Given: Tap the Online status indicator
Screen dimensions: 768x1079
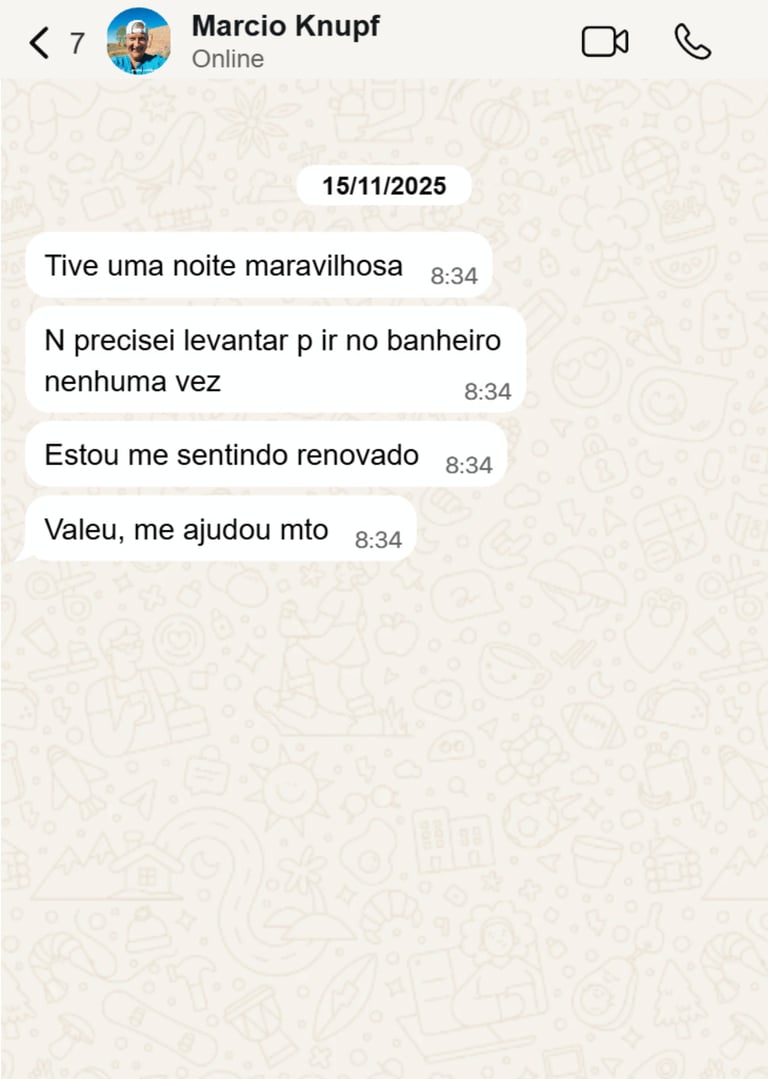Looking at the screenshot, I should [x=225, y=59].
